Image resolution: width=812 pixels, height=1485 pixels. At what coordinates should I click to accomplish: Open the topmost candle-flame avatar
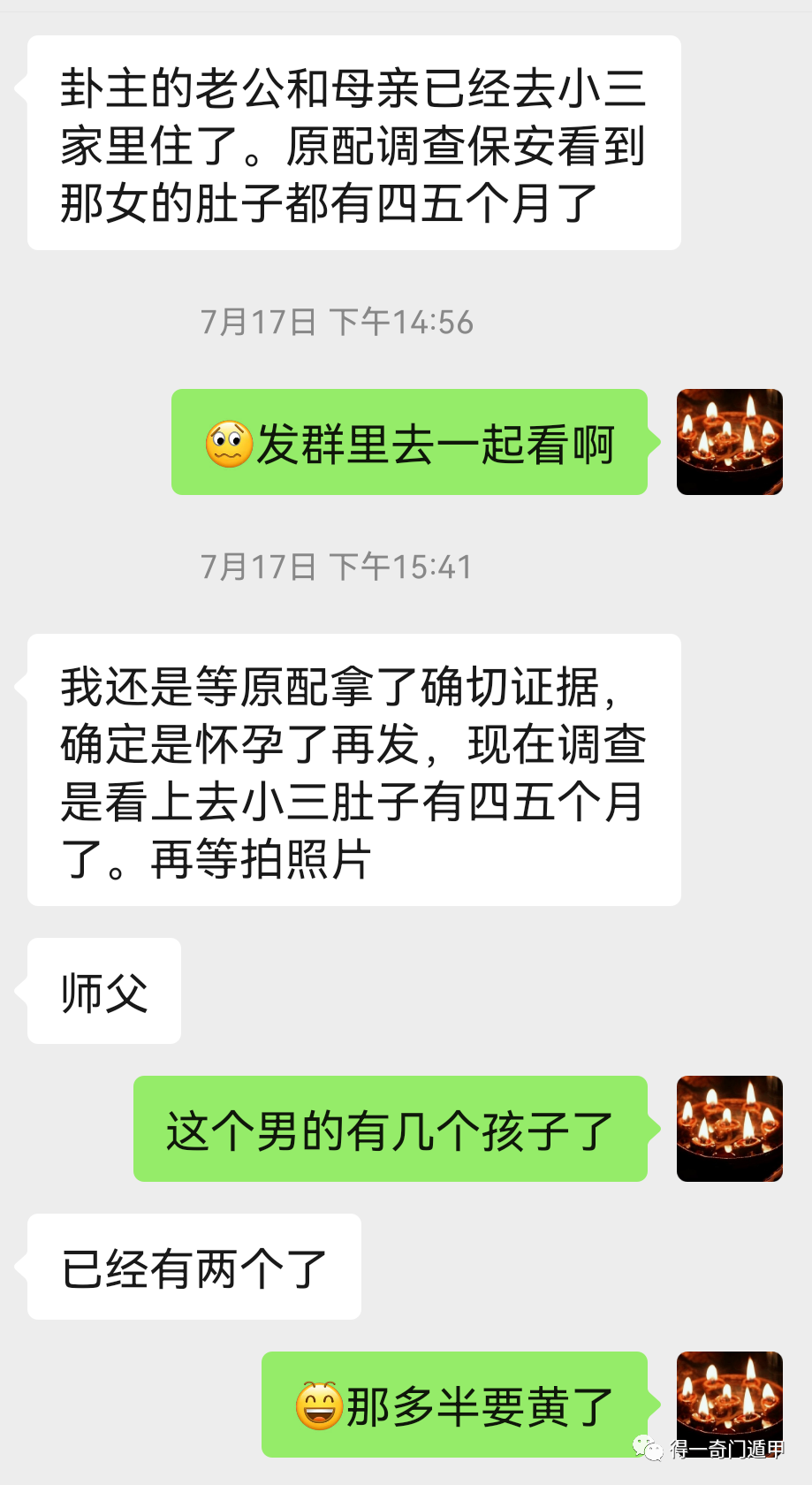click(729, 442)
